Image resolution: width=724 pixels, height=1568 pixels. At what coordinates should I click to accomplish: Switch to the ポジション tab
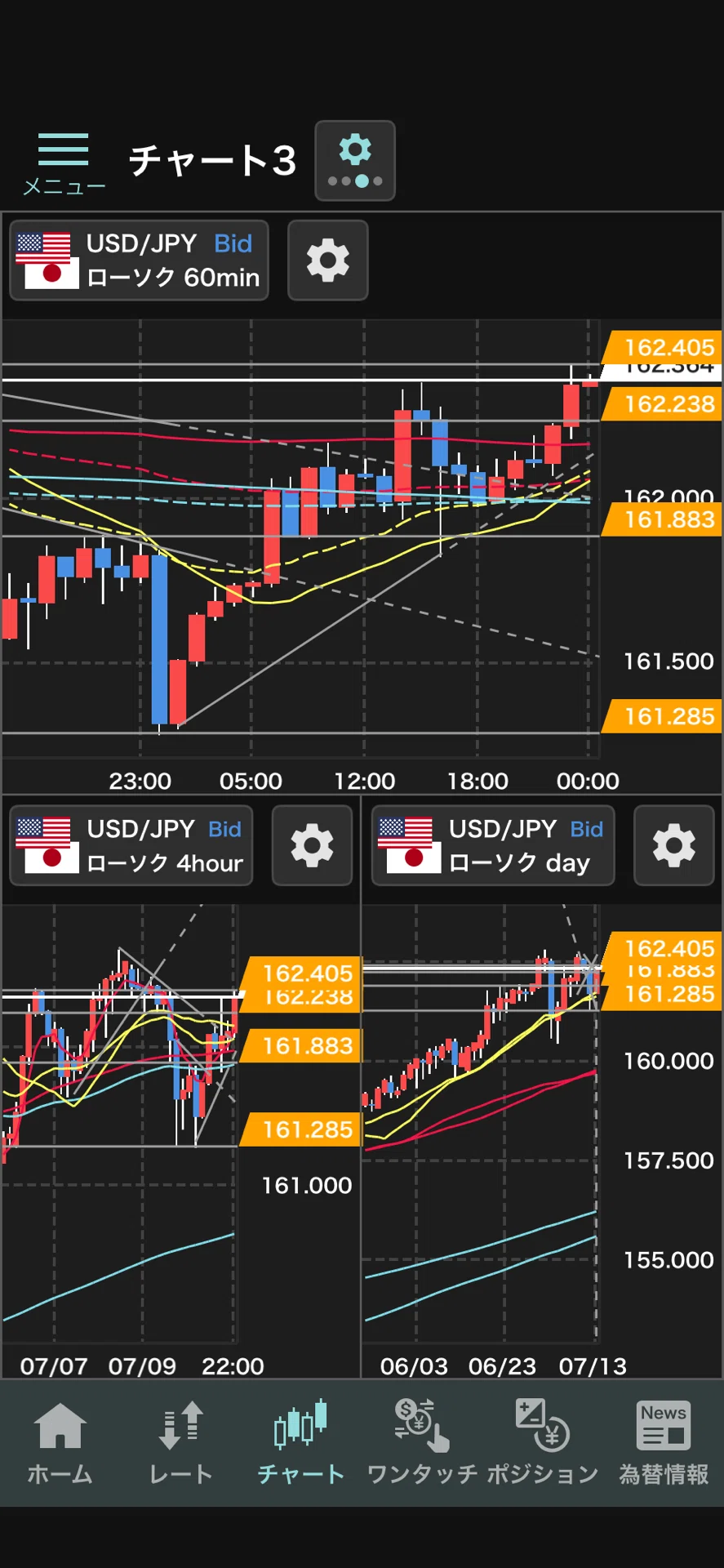coord(543,1443)
